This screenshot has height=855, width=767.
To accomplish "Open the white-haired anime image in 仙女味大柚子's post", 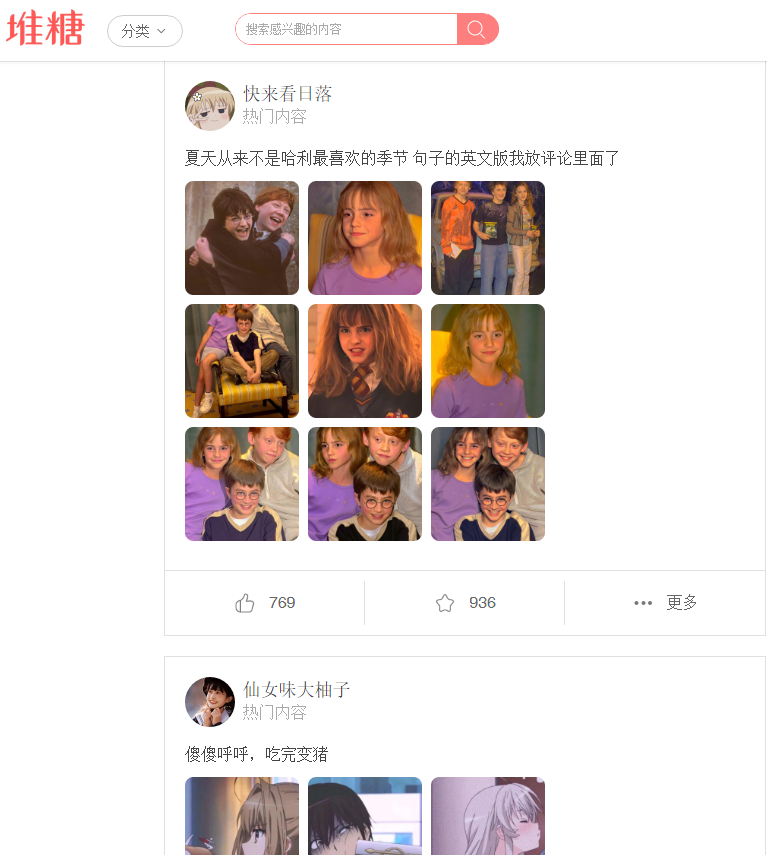I will point(488,815).
